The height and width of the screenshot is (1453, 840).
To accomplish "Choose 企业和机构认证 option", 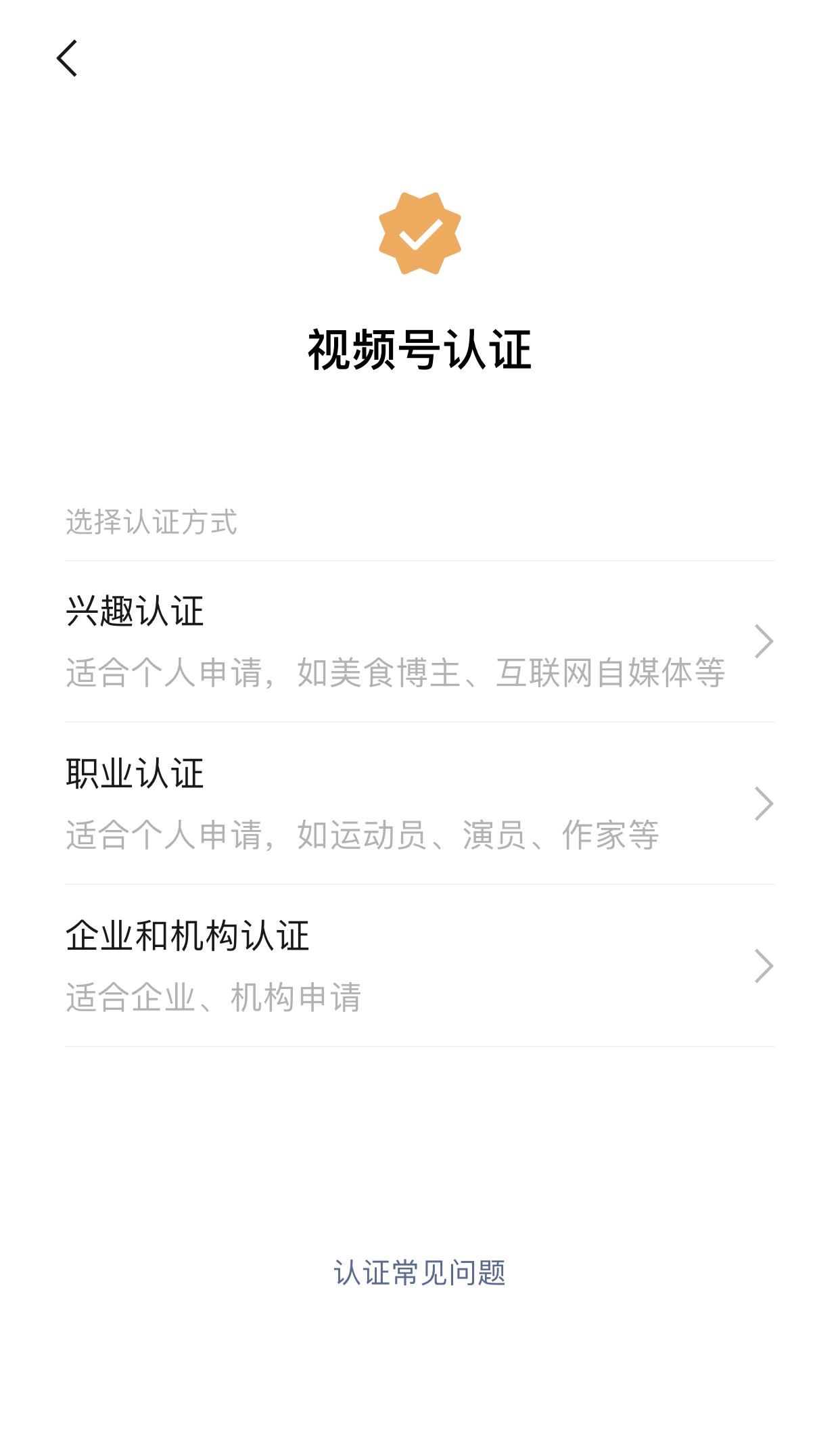I will pyautogui.click(x=420, y=966).
